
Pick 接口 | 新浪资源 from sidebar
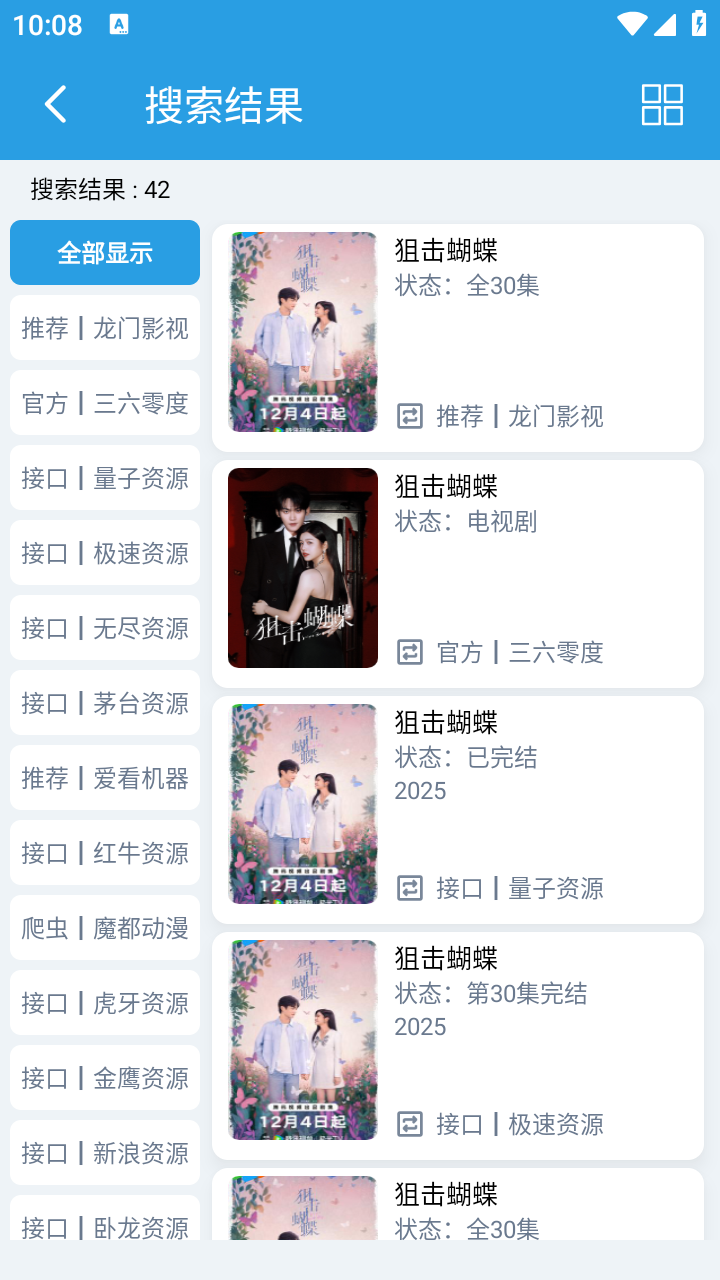tap(105, 1153)
